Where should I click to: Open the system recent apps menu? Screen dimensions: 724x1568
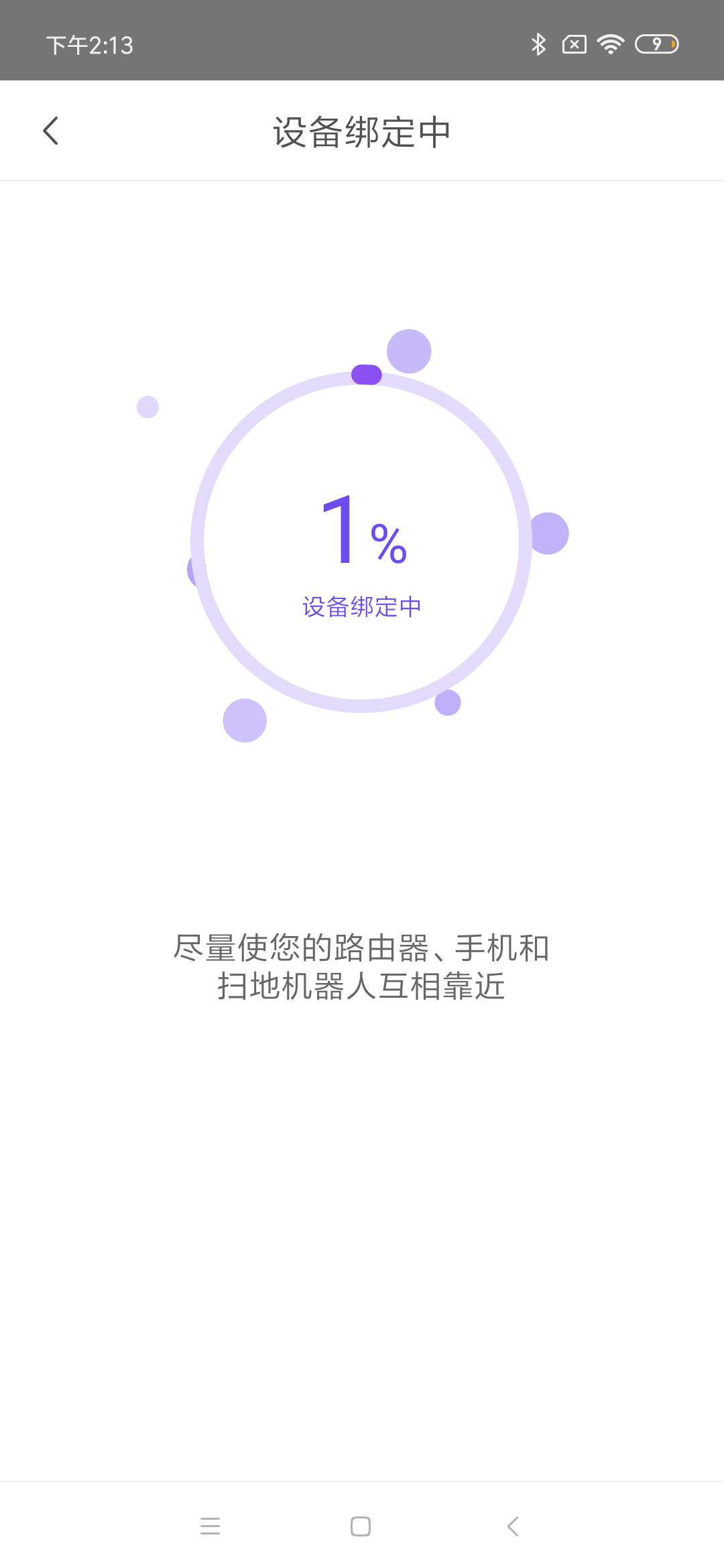tap(210, 1526)
